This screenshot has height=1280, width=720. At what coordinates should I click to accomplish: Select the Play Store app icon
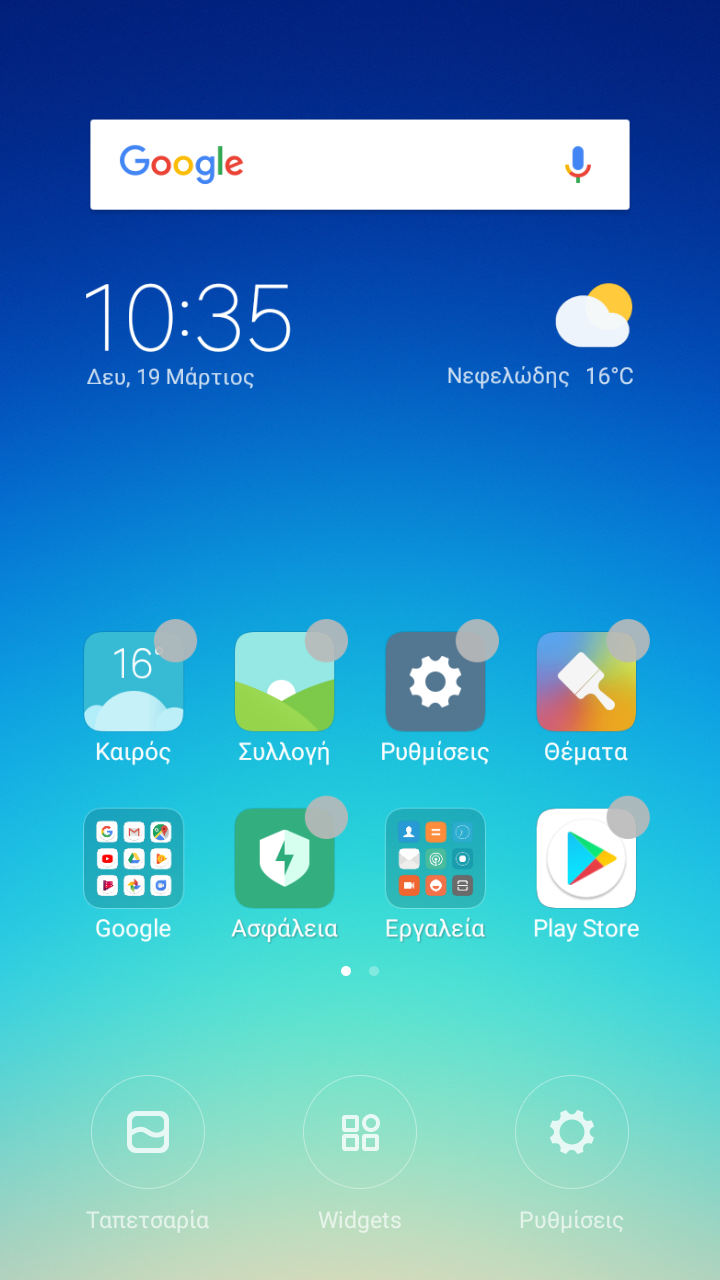[x=586, y=858]
